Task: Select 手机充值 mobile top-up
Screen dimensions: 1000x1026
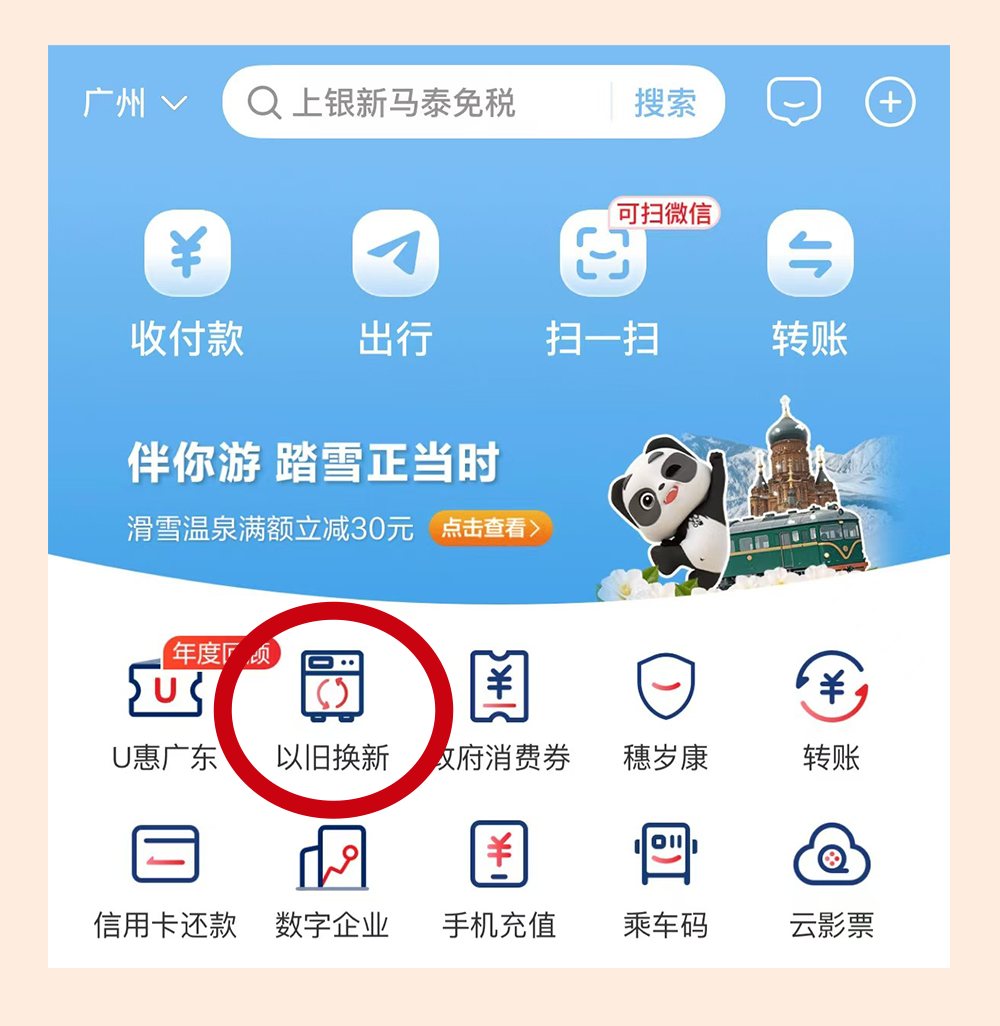Action: [499, 880]
